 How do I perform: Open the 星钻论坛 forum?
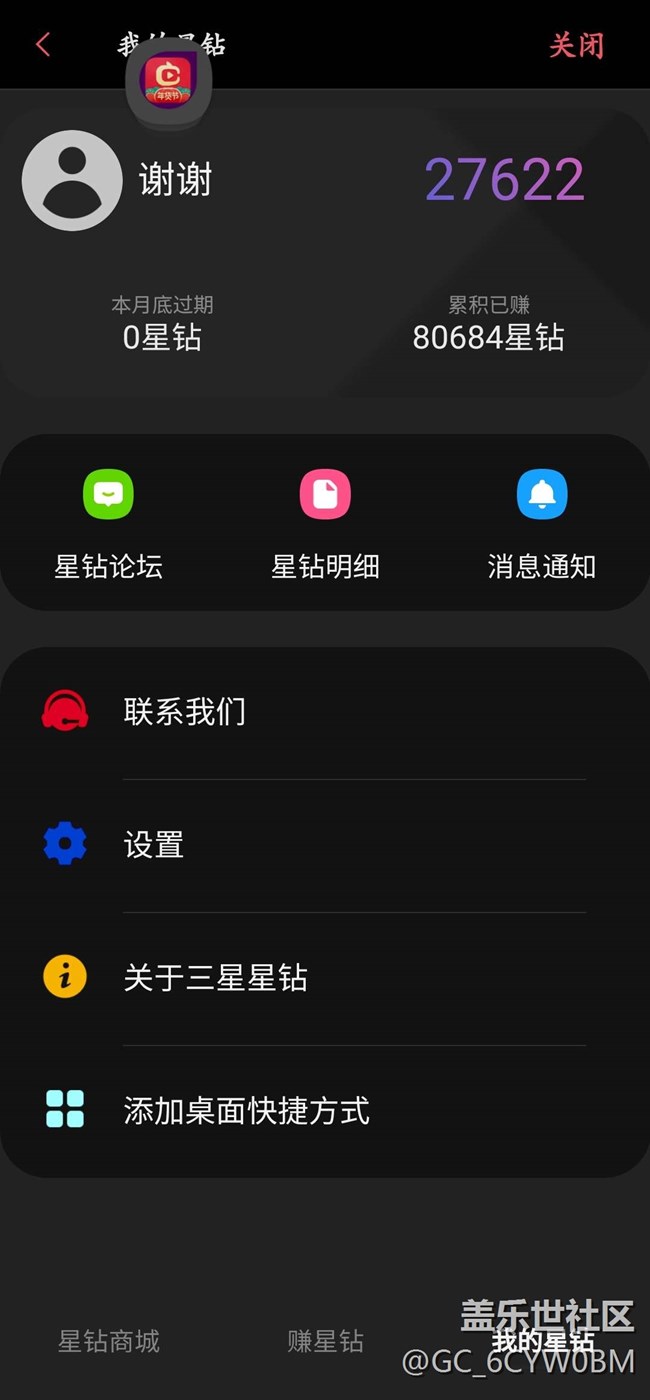[108, 523]
